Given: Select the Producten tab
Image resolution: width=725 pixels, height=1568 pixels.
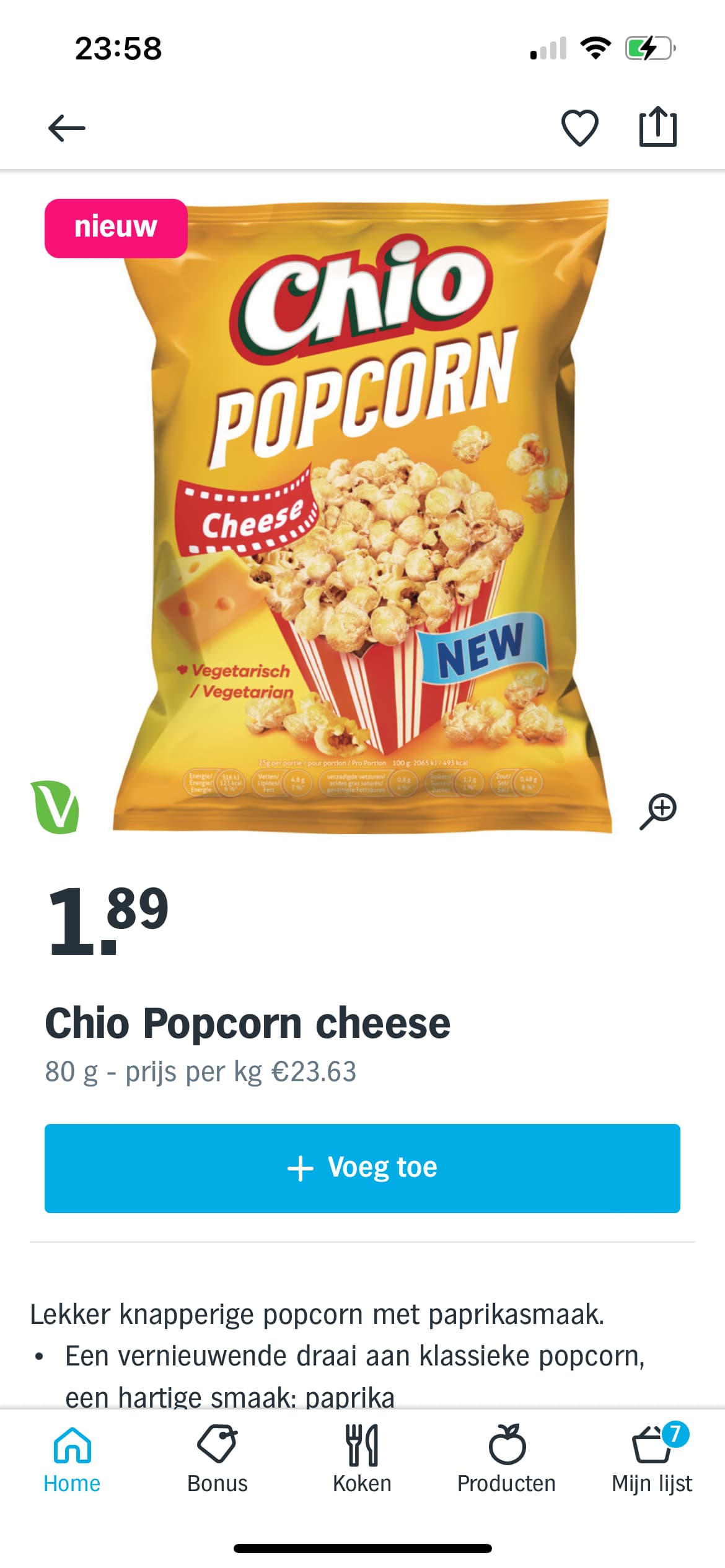Looking at the screenshot, I should pyautogui.click(x=506, y=1460).
